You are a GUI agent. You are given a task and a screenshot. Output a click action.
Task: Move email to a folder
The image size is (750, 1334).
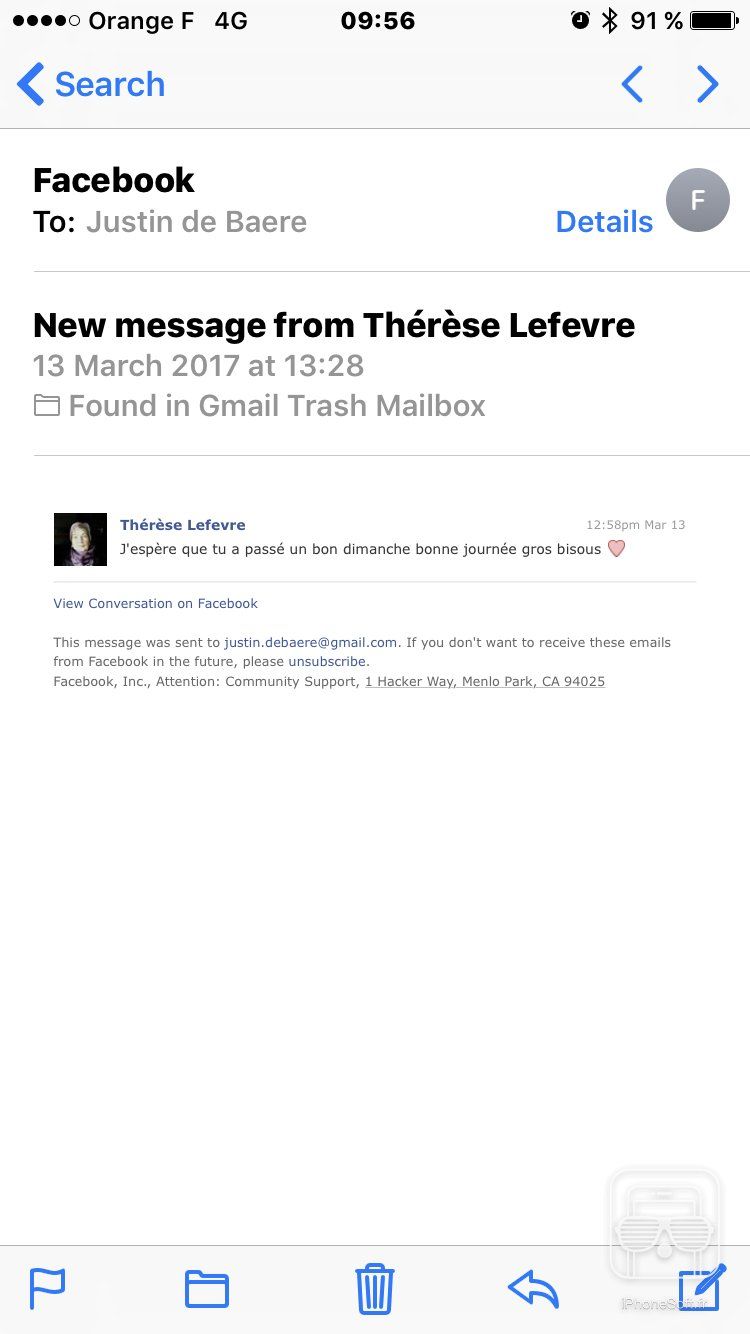207,1288
